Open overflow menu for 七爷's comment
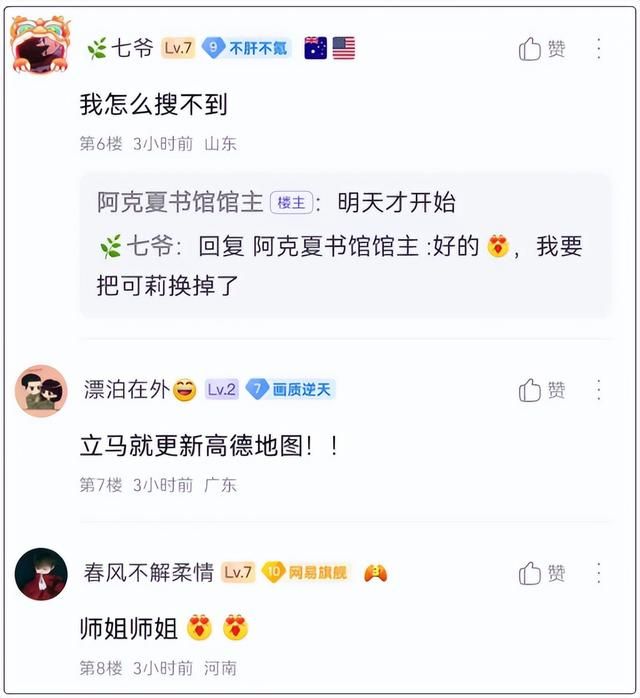This screenshot has height=698, width=640. 599,49
